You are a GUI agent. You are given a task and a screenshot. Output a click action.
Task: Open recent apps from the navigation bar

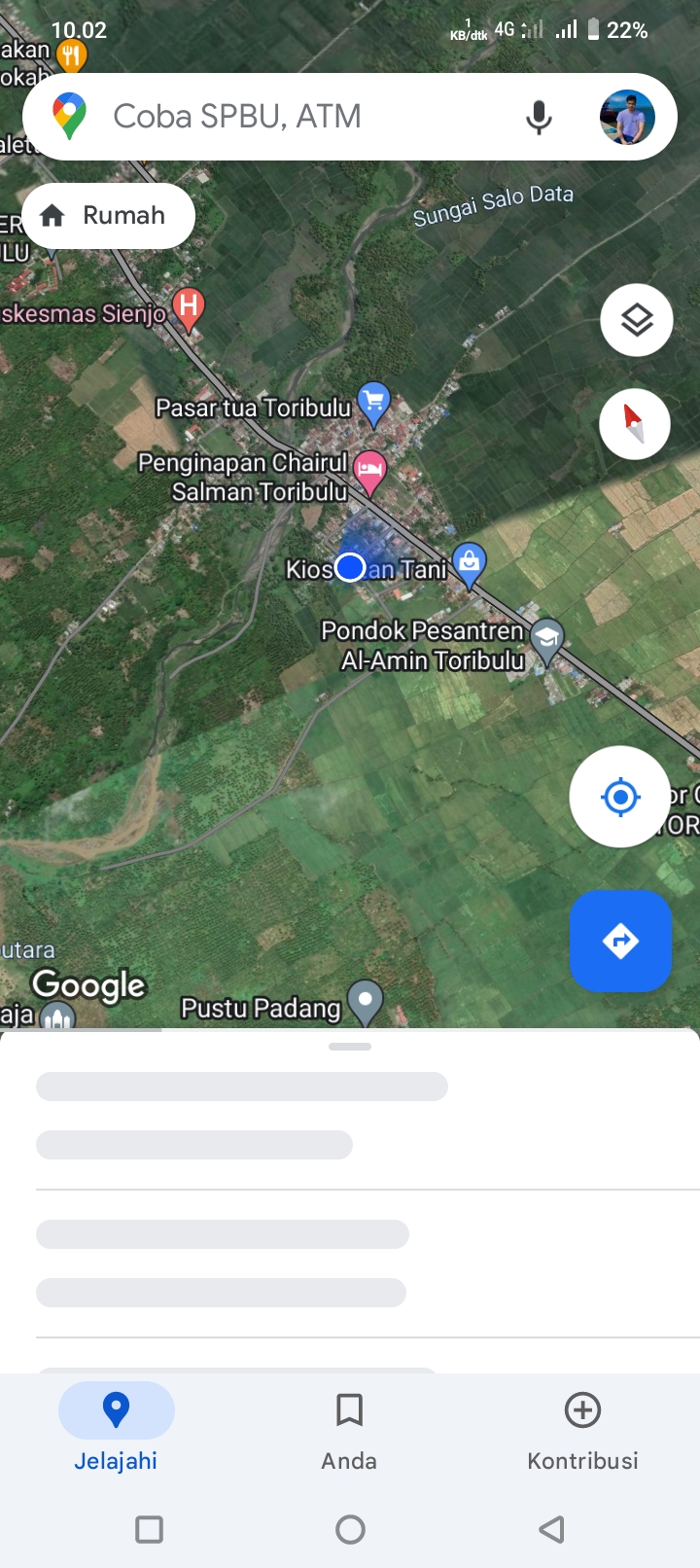coord(149,1529)
